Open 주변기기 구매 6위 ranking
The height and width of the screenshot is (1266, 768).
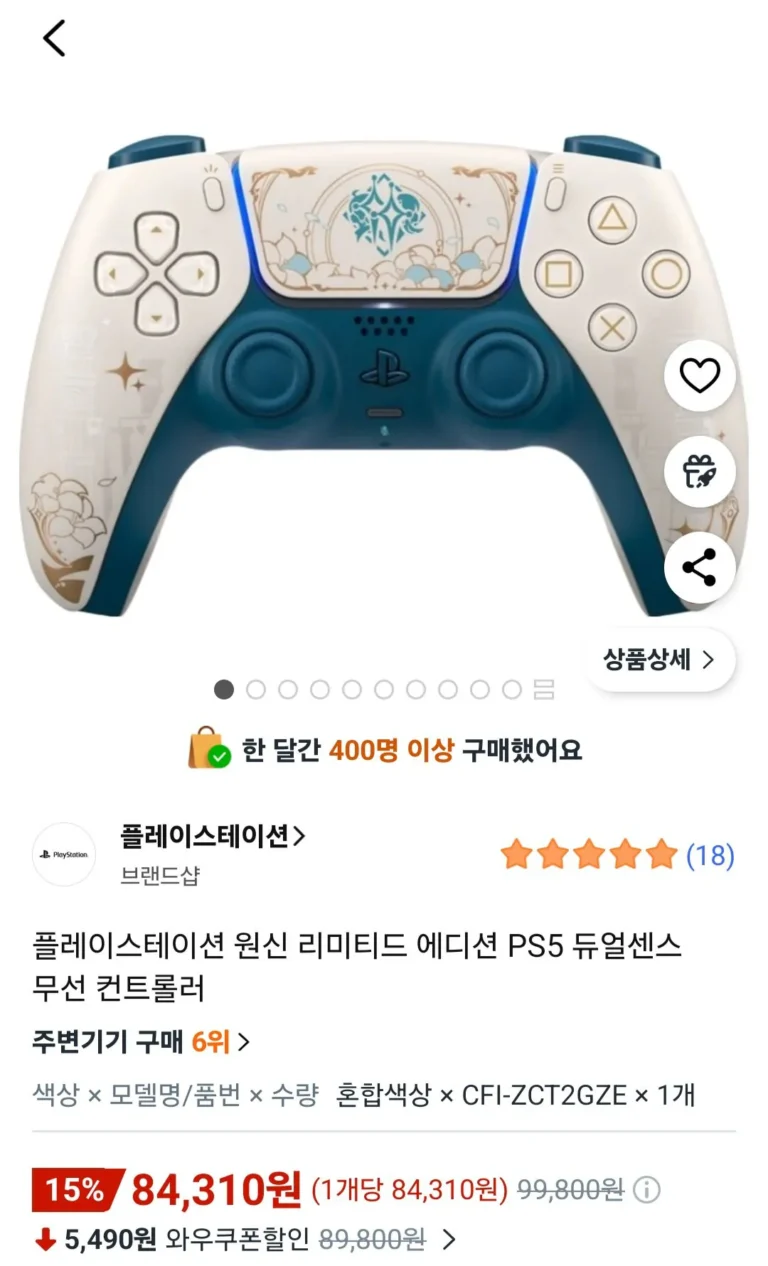(141, 1043)
